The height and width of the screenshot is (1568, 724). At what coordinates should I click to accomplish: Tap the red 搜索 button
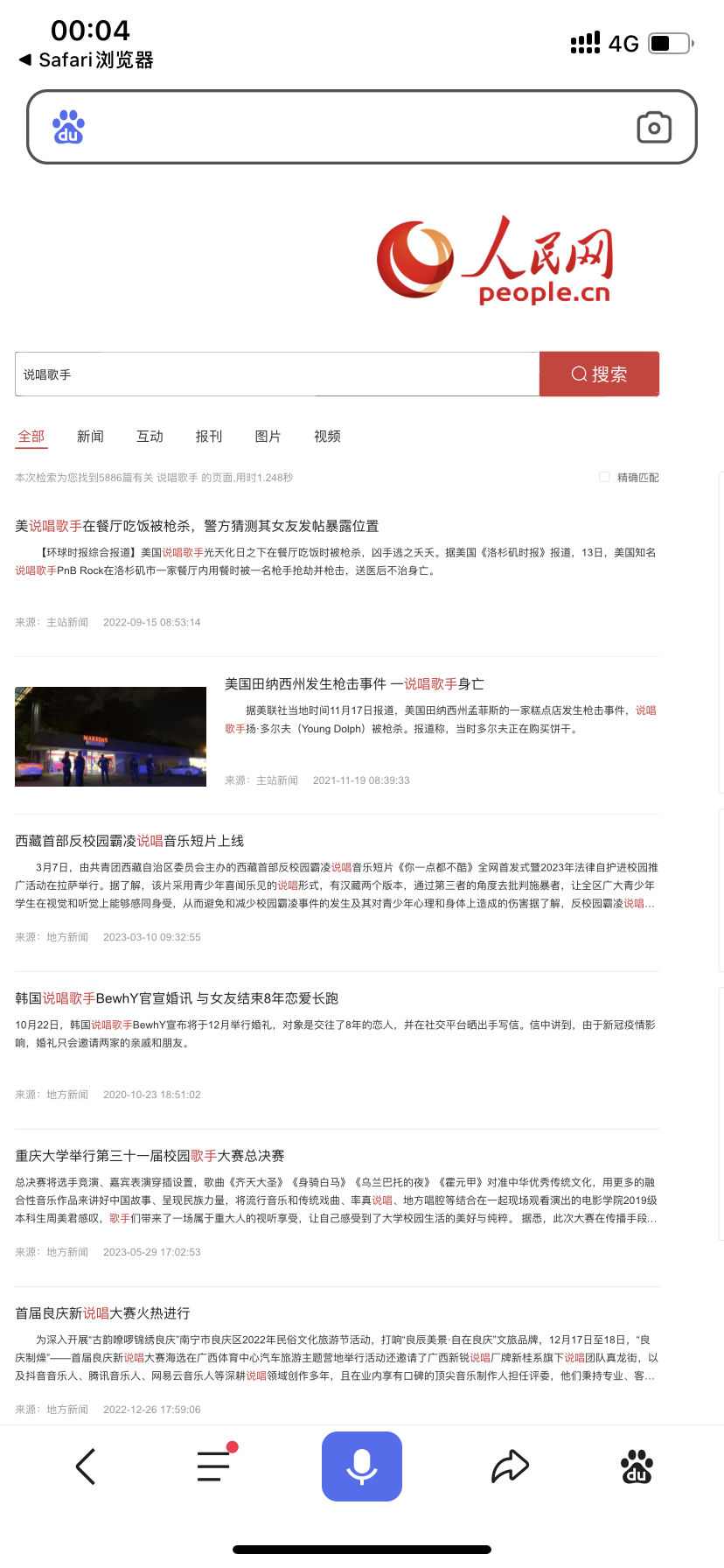(599, 374)
